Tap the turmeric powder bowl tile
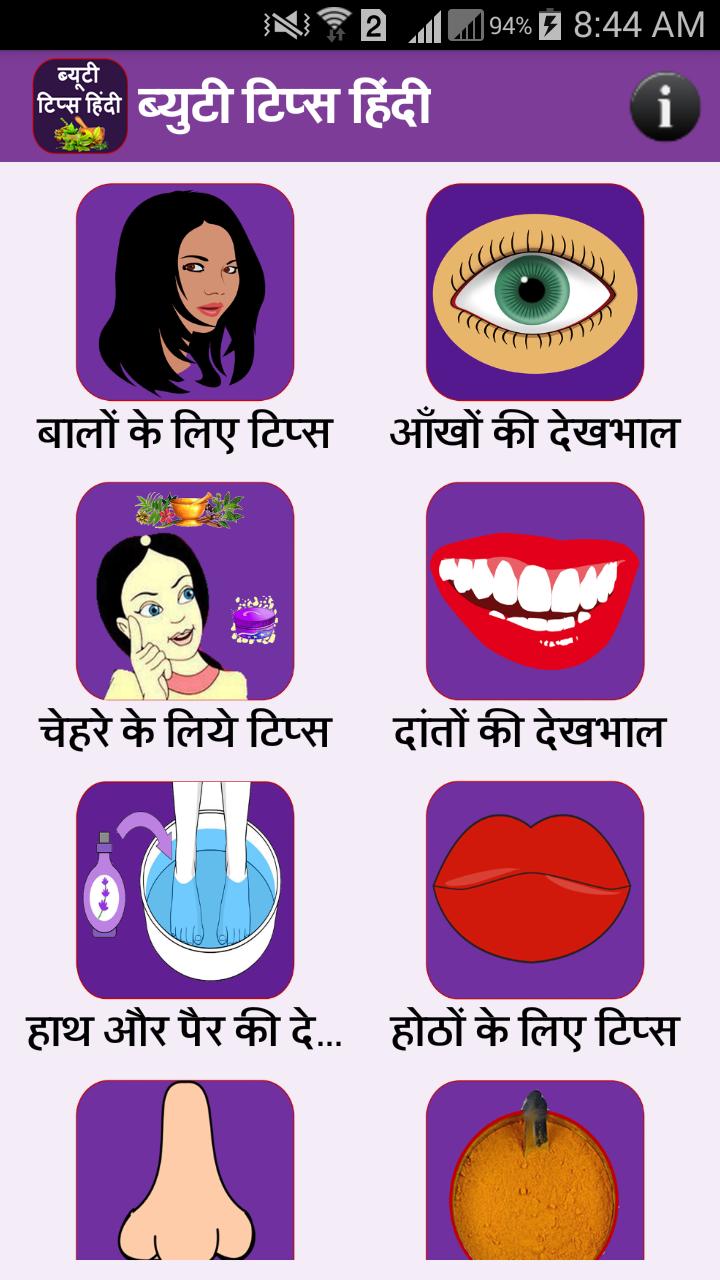 pyautogui.click(x=535, y=1170)
